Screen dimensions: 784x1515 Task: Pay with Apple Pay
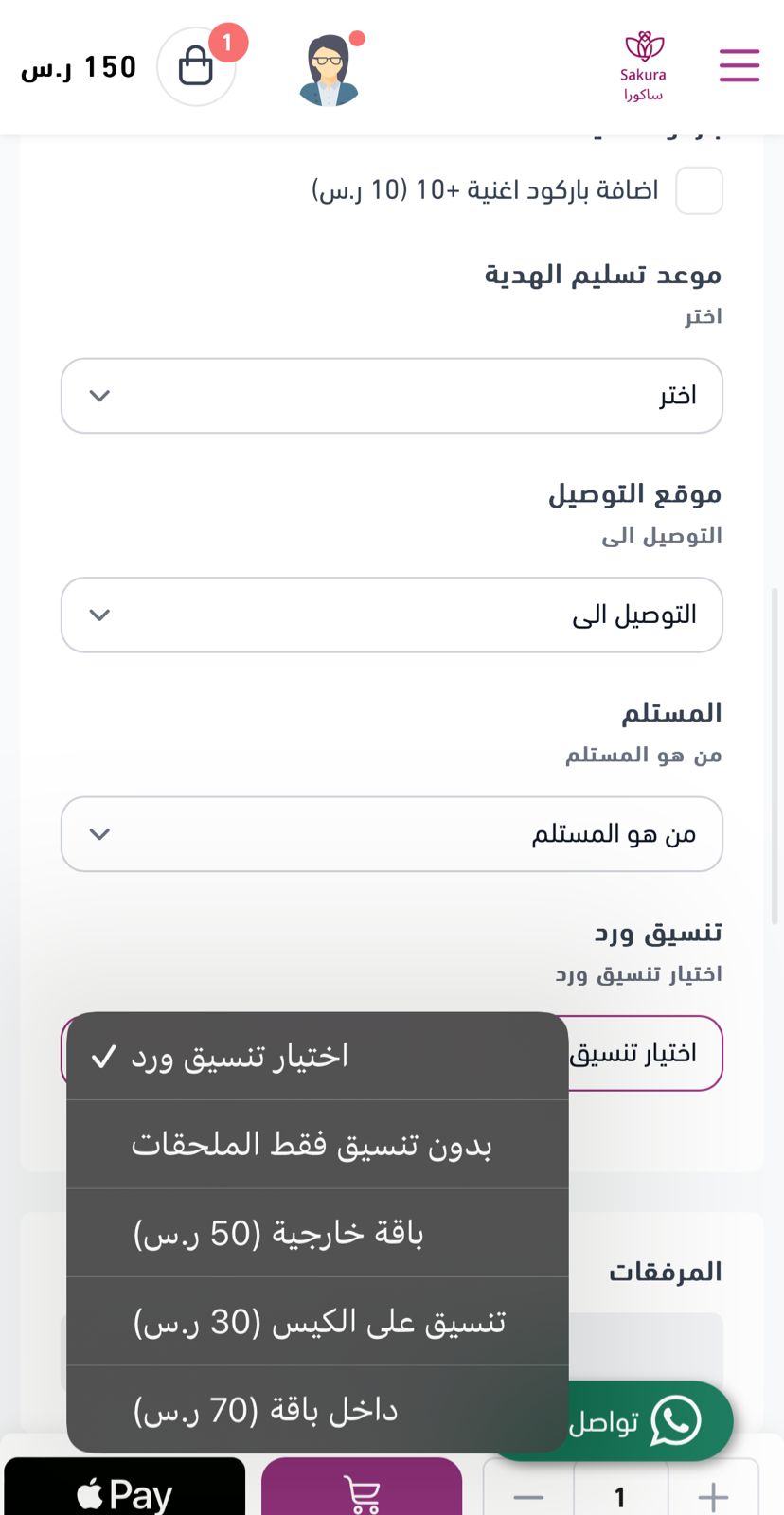click(125, 1493)
